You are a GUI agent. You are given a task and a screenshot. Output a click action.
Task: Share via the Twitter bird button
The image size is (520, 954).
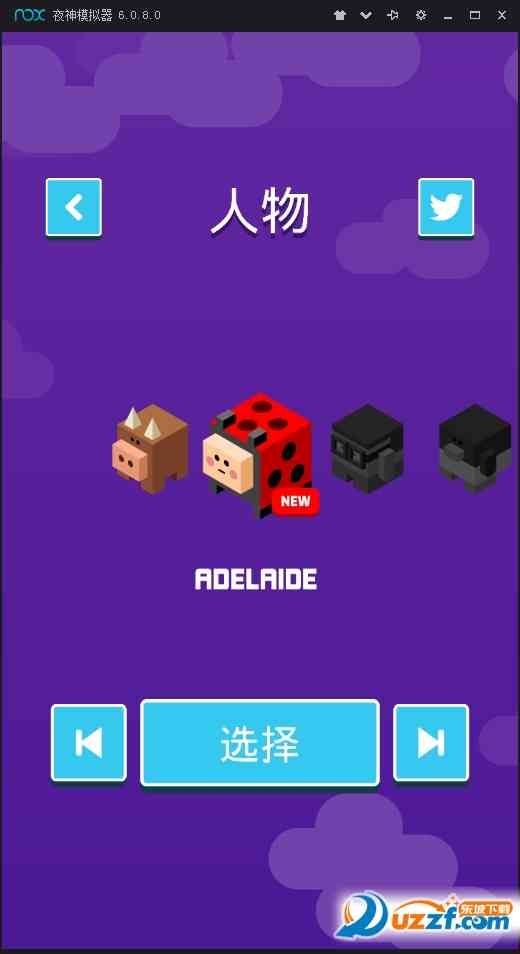[446, 207]
